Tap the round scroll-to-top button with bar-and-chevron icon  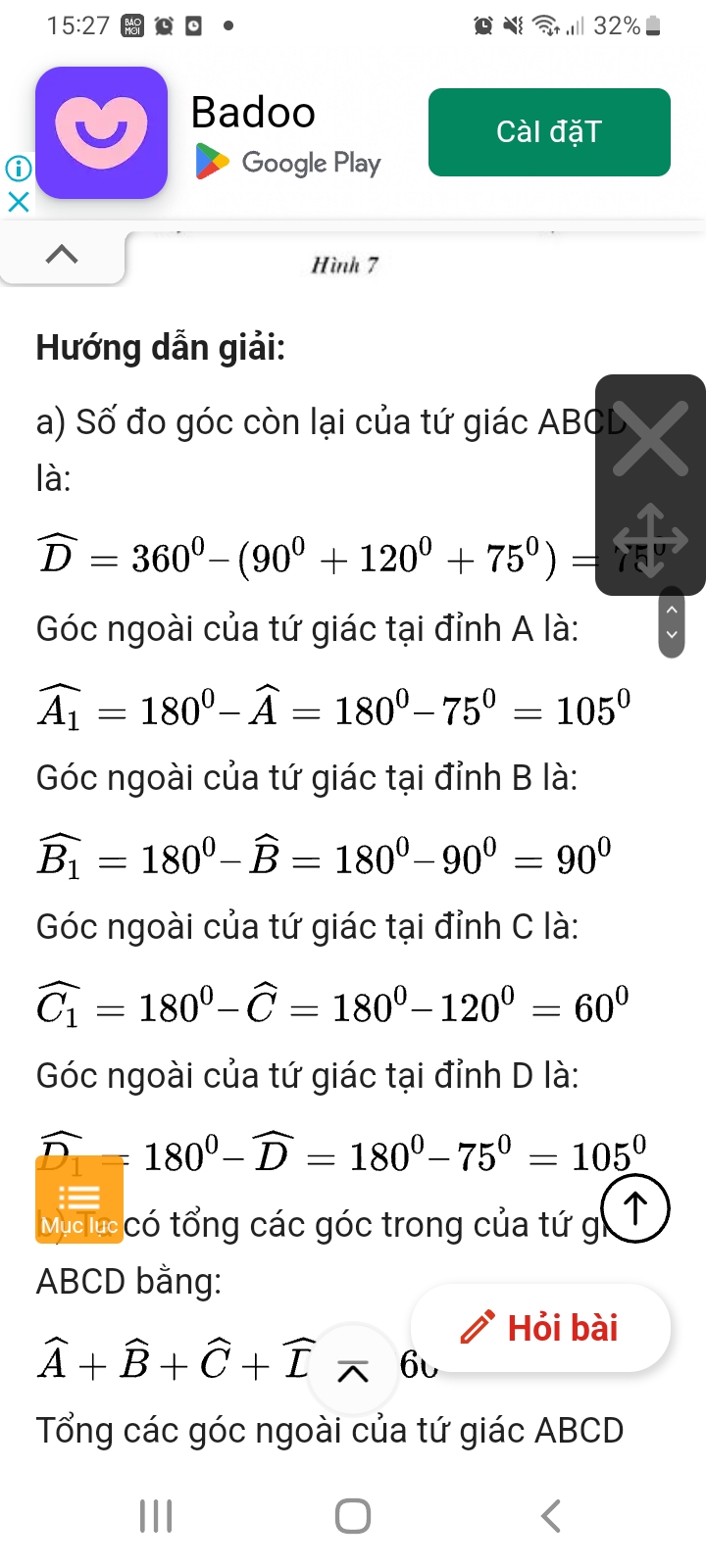[x=353, y=1369]
